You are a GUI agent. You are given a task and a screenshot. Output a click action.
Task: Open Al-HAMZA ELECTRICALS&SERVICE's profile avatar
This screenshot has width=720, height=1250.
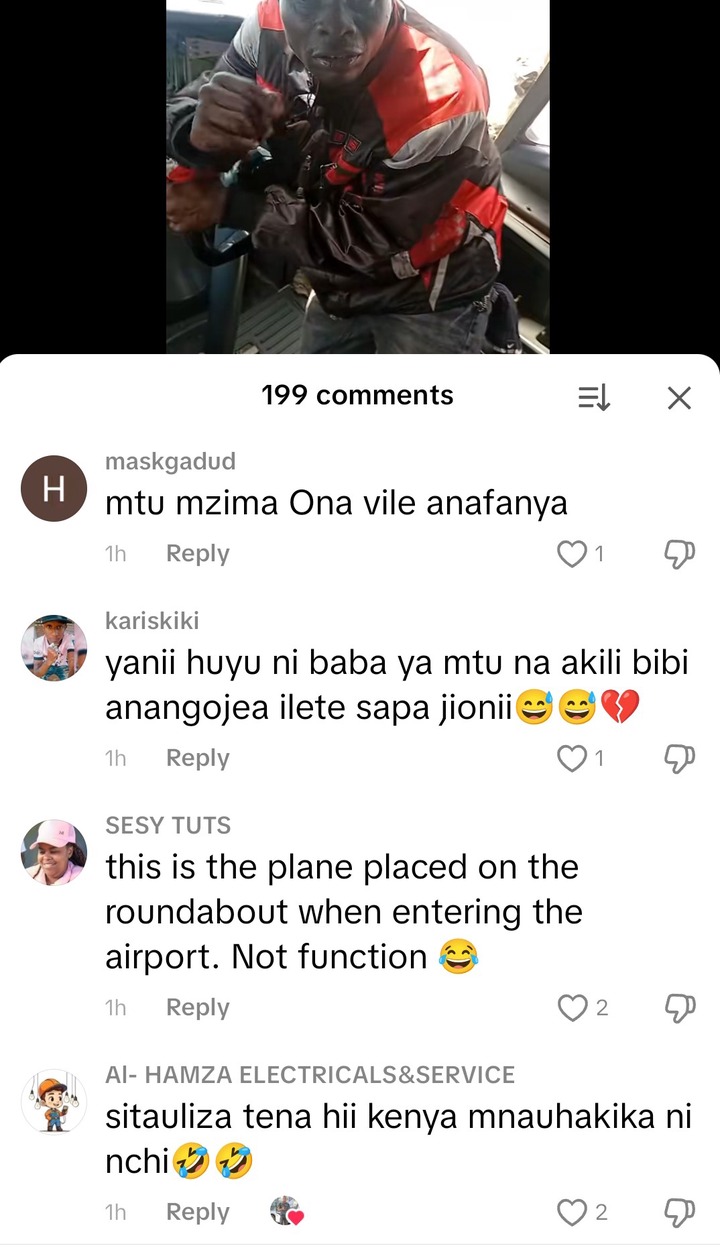[x=54, y=1101]
